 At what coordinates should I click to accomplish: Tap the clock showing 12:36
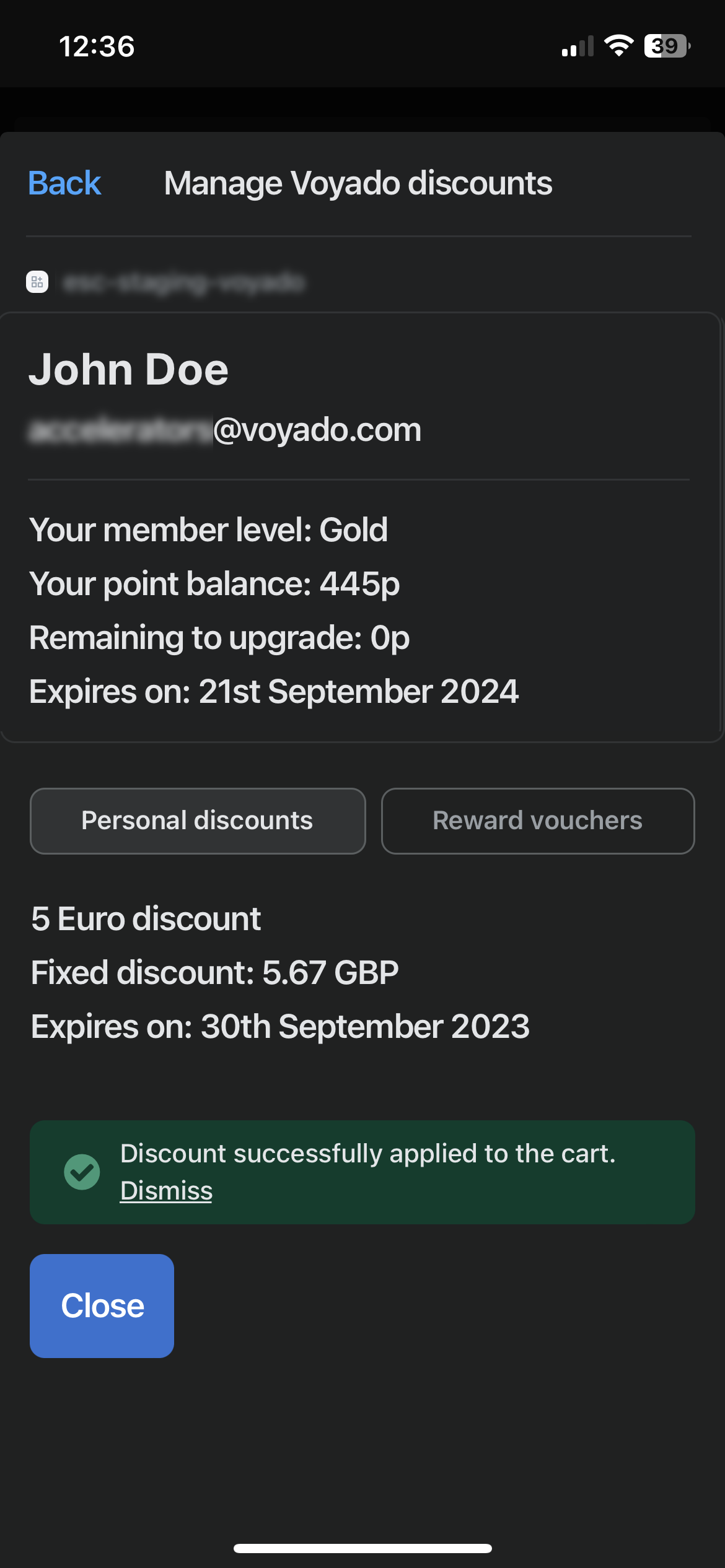click(x=97, y=47)
